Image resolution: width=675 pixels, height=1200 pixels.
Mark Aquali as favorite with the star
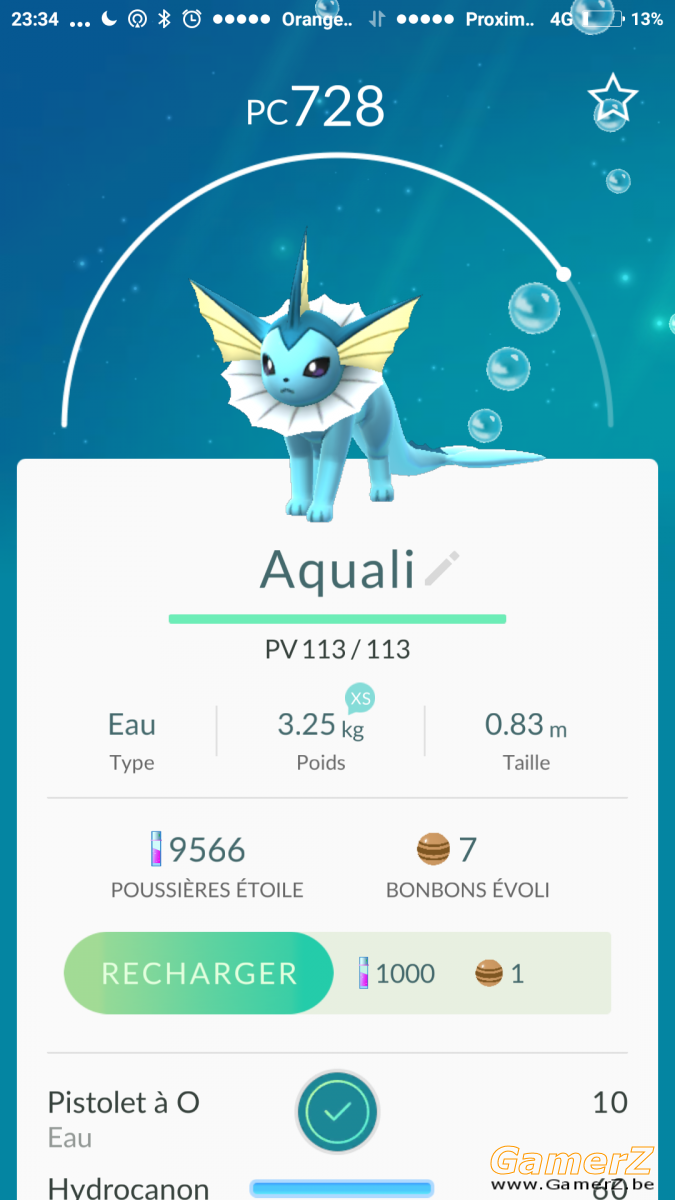coord(612,97)
